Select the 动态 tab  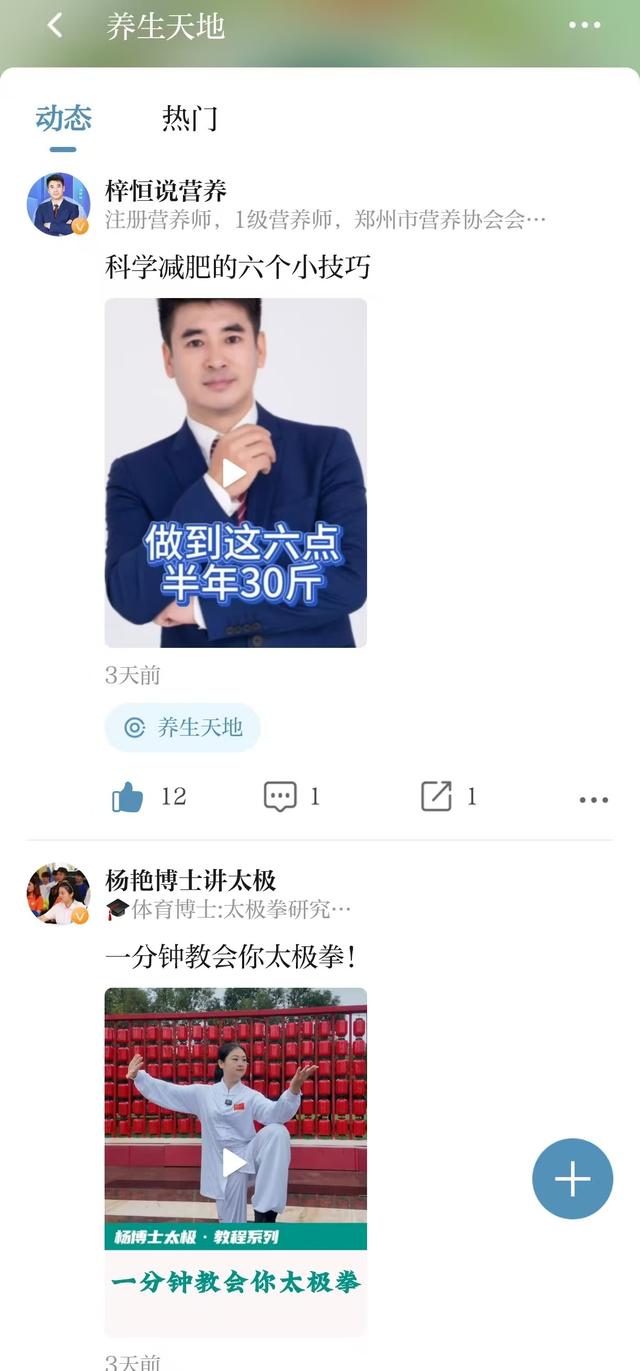click(63, 119)
